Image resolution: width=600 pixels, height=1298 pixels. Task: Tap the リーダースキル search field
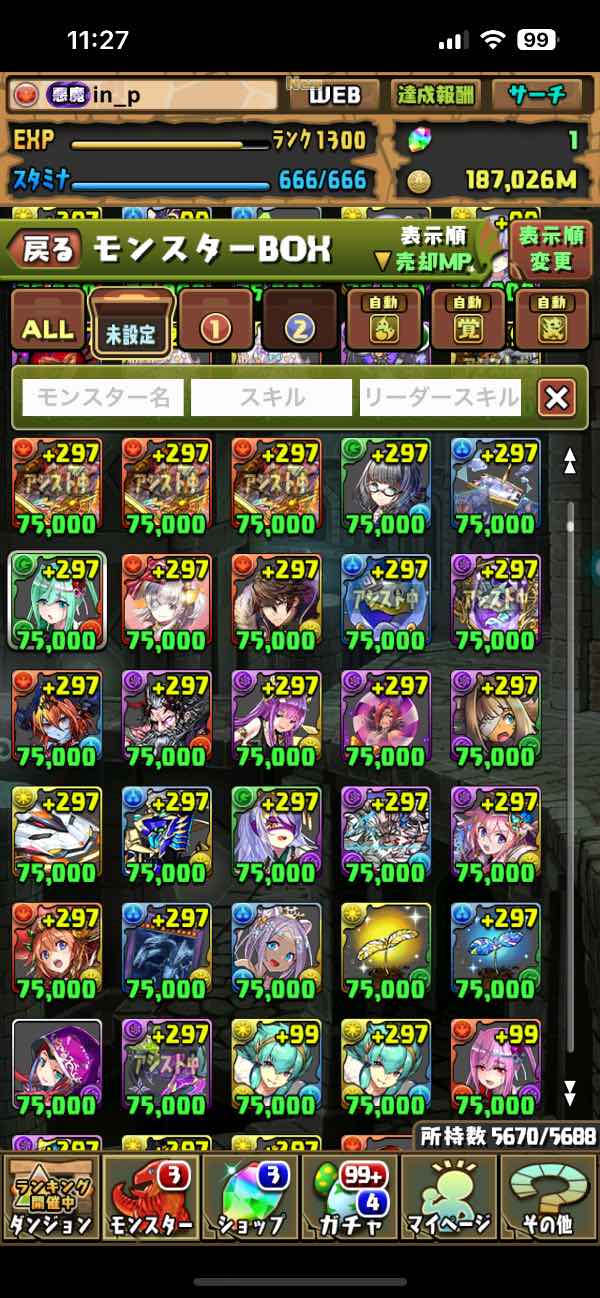[441, 398]
